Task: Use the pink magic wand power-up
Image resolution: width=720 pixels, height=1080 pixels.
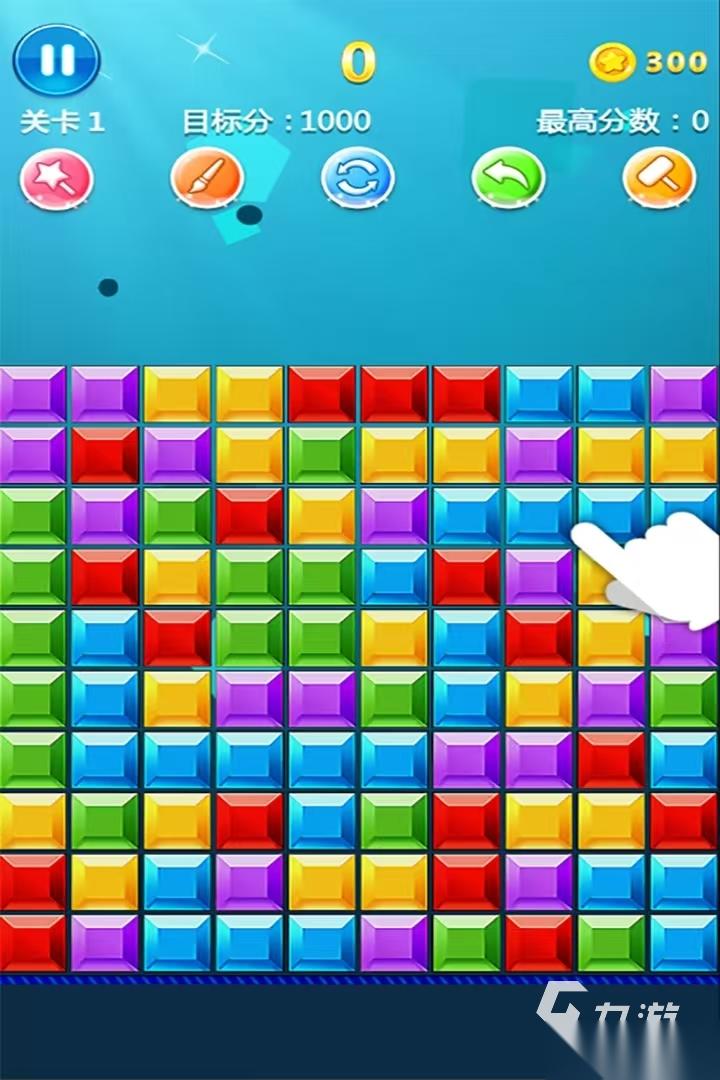Action: click(57, 180)
